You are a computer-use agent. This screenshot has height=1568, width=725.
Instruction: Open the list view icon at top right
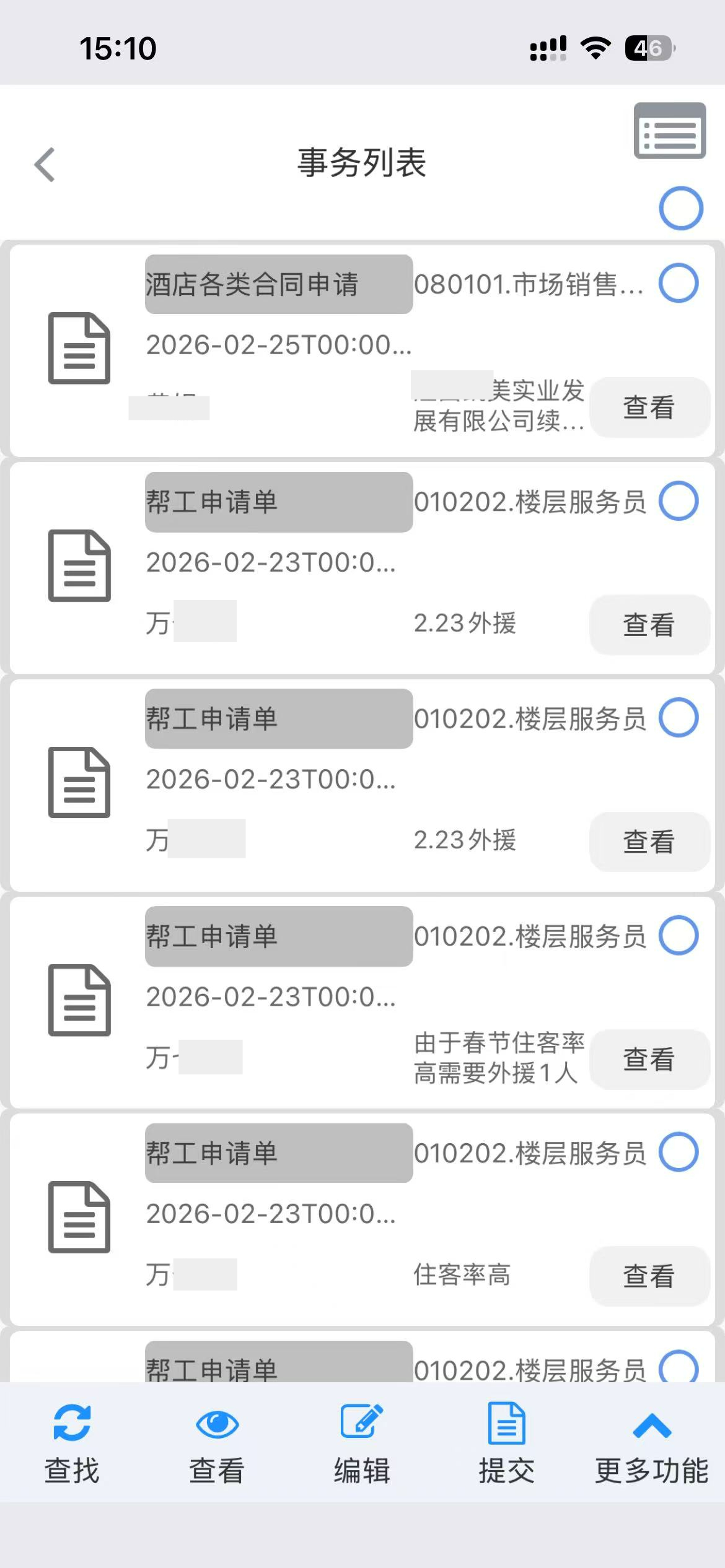pyautogui.click(x=669, y=131)
